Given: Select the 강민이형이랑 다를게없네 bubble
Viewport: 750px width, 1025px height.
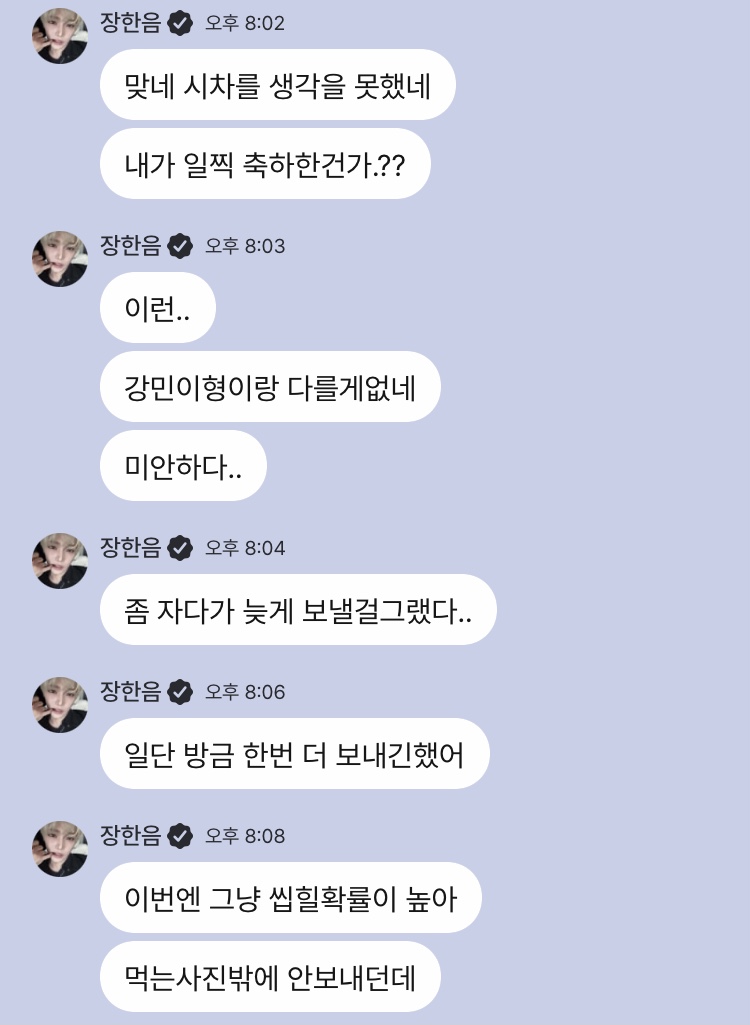Looking at the screenshot, I should [x=270, y=387].
